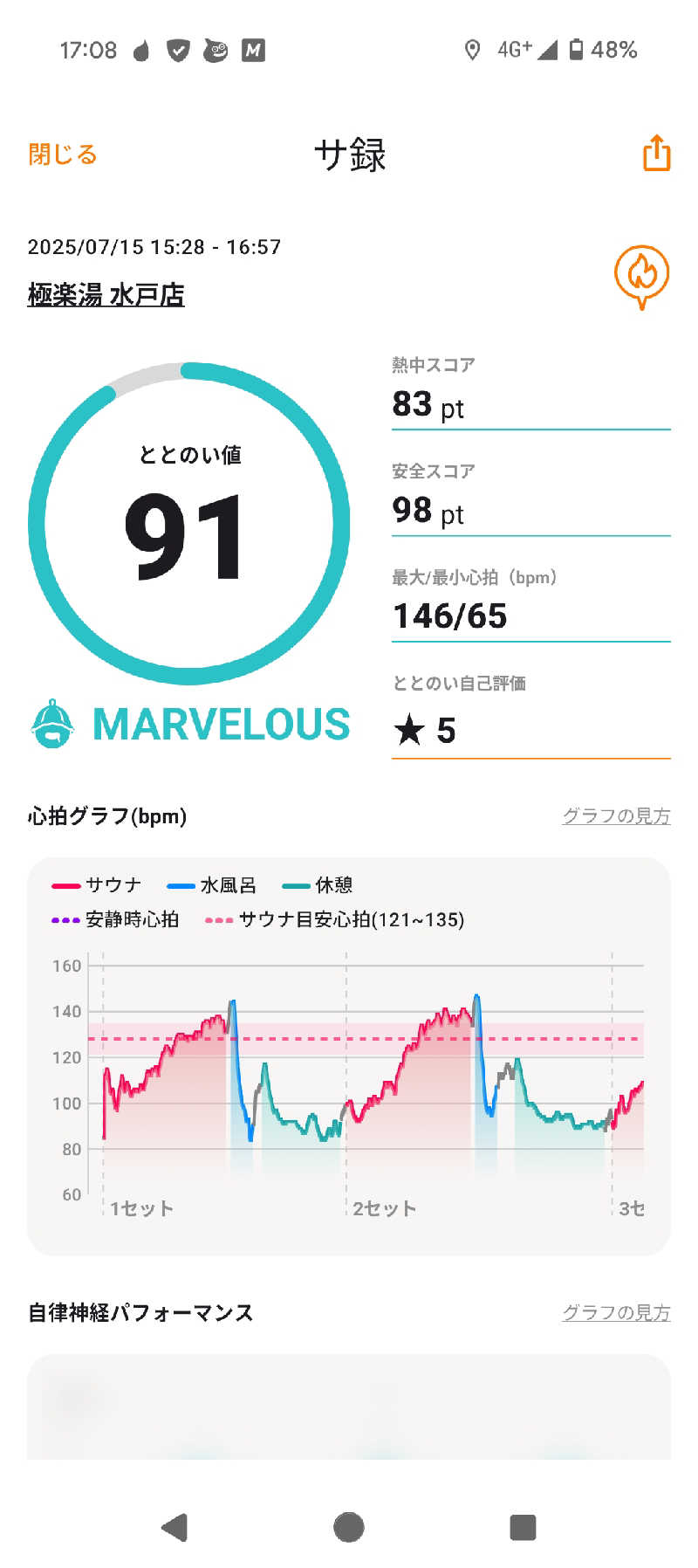This screenshot has width=698, height=1568.
Task: Tap the orange flame pin icon
Action: [x=641, y=276]
